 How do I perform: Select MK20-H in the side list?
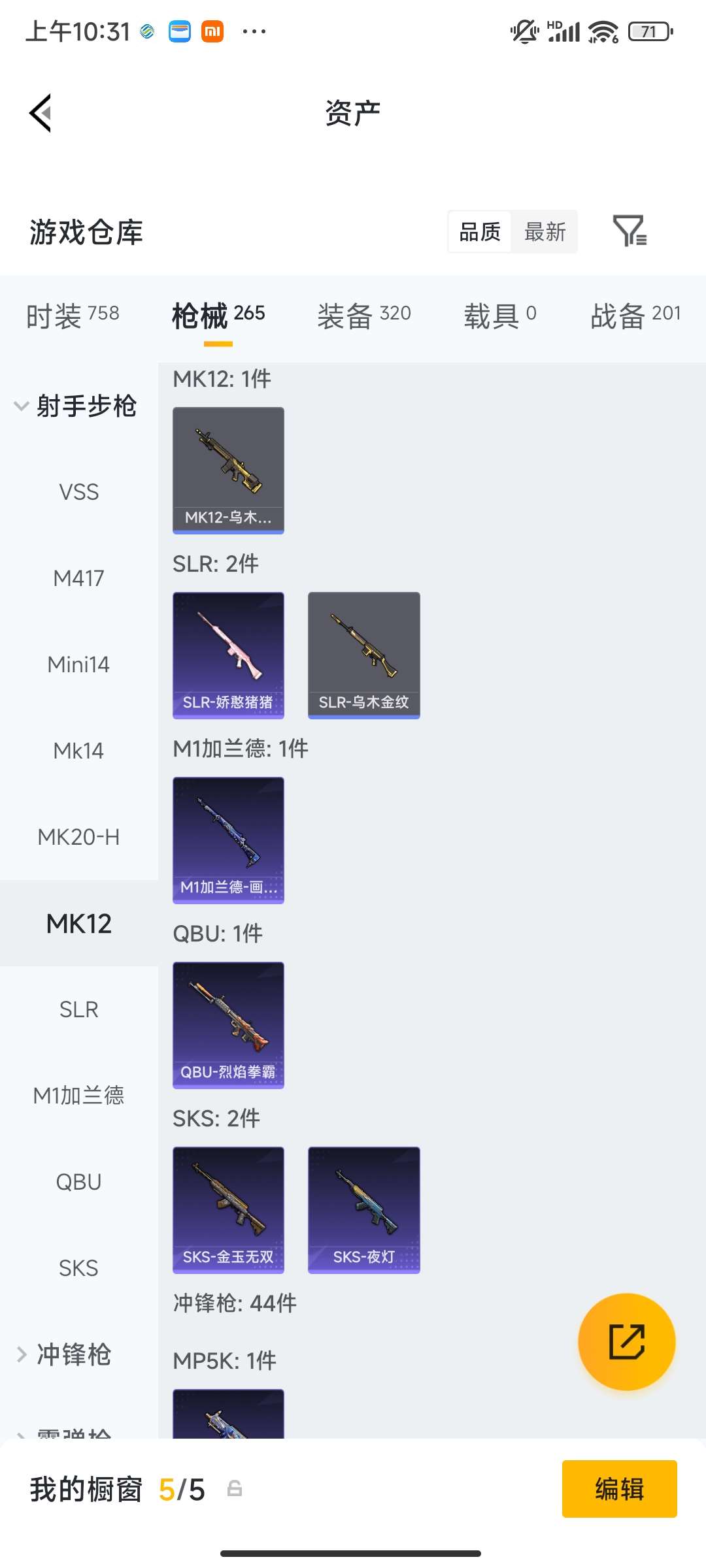tap(78, 837)
